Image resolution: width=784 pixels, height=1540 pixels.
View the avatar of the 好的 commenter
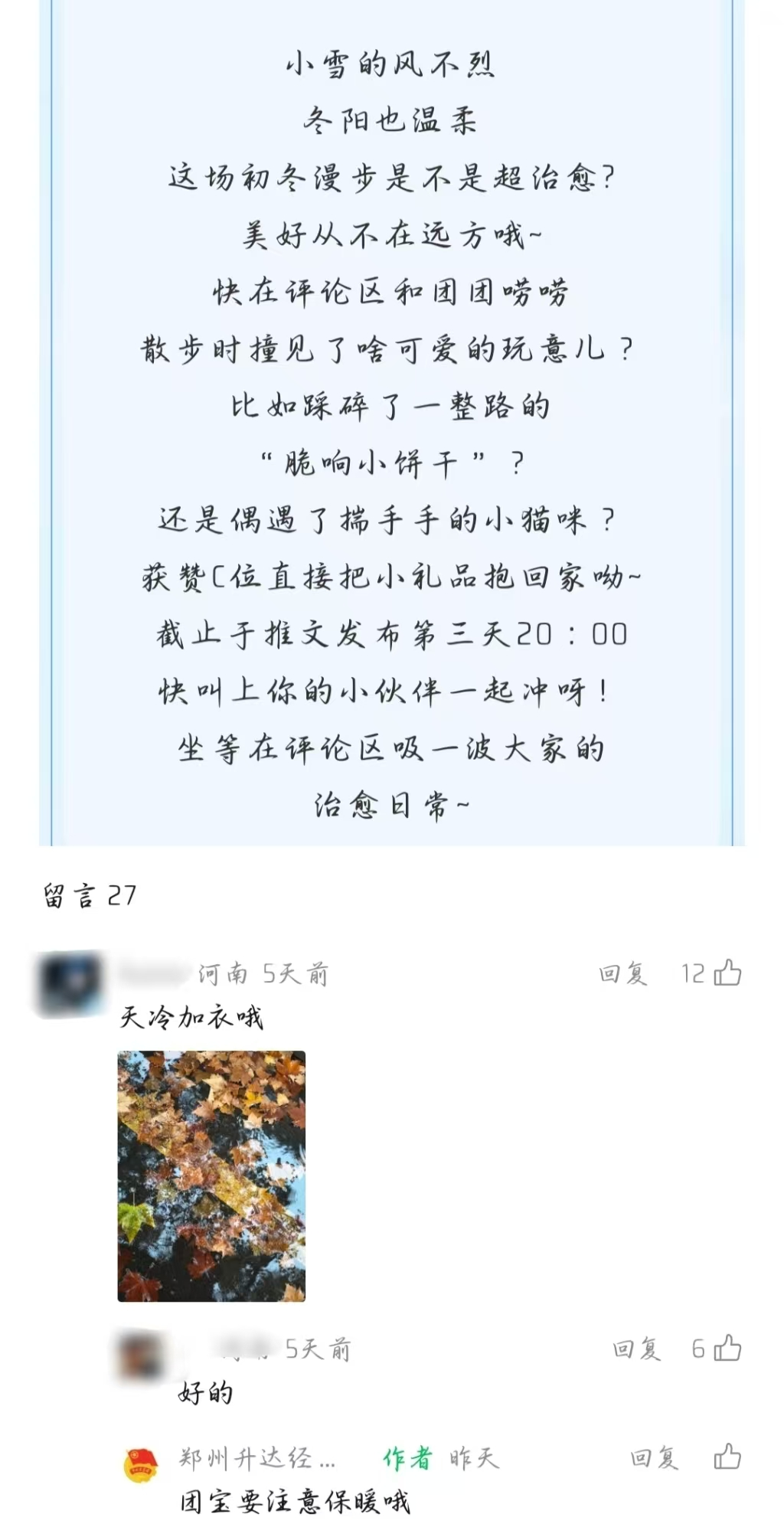pos(141,1355)
